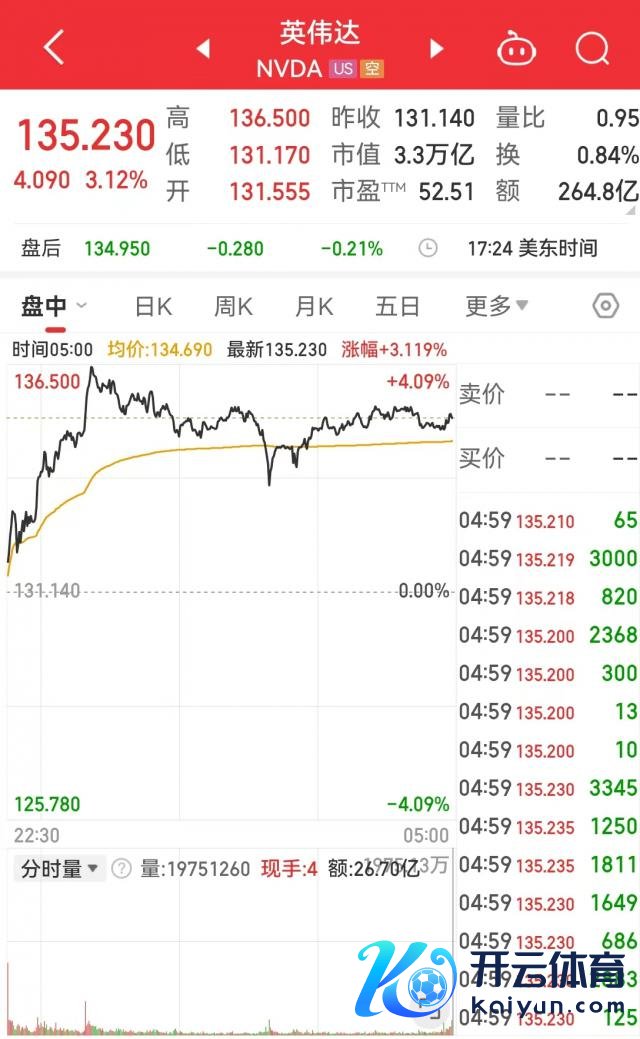The height and width of the screenshot is (1039, 640).
Task: Switch to the 日K chart tab
Action: (x=153, y=307)
